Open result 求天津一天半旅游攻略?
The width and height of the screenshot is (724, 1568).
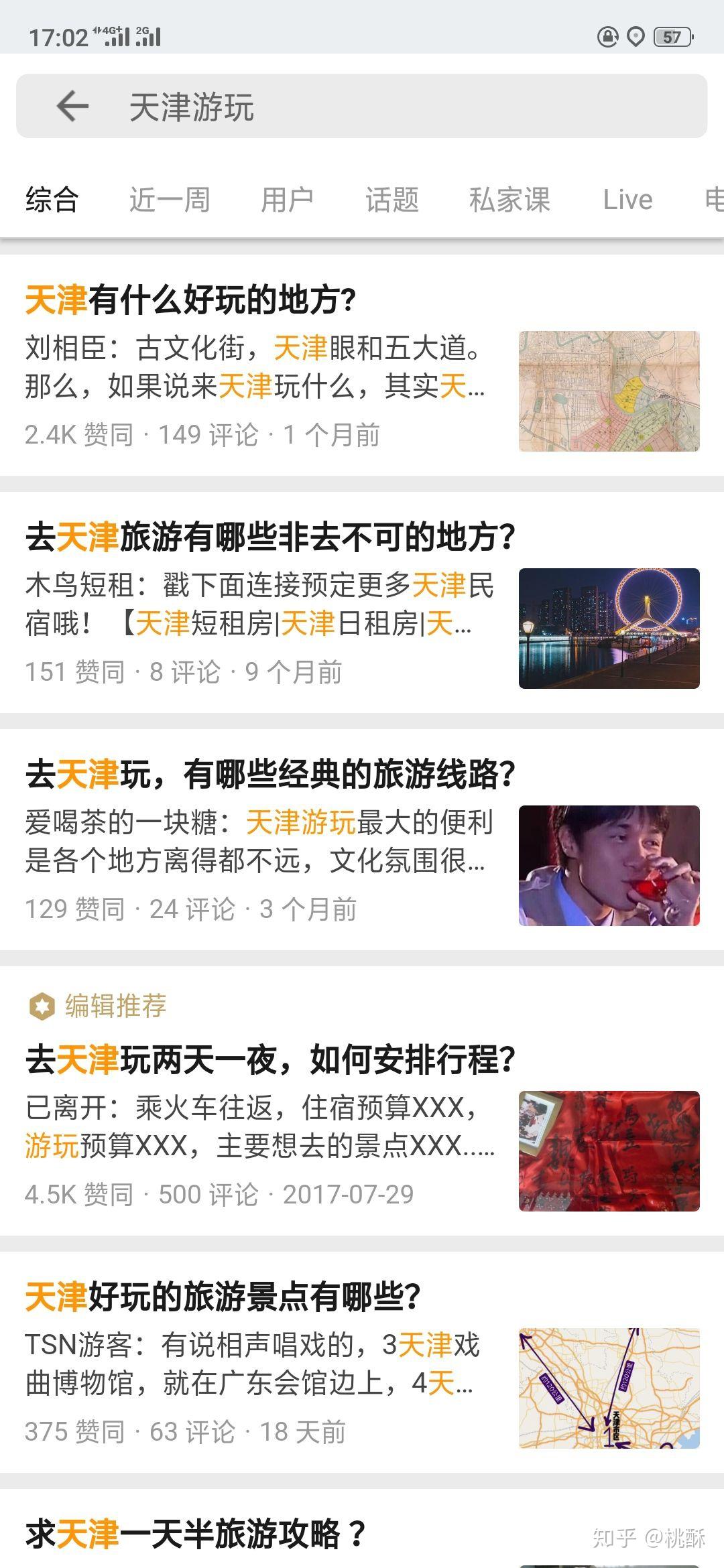[196, 1534]
